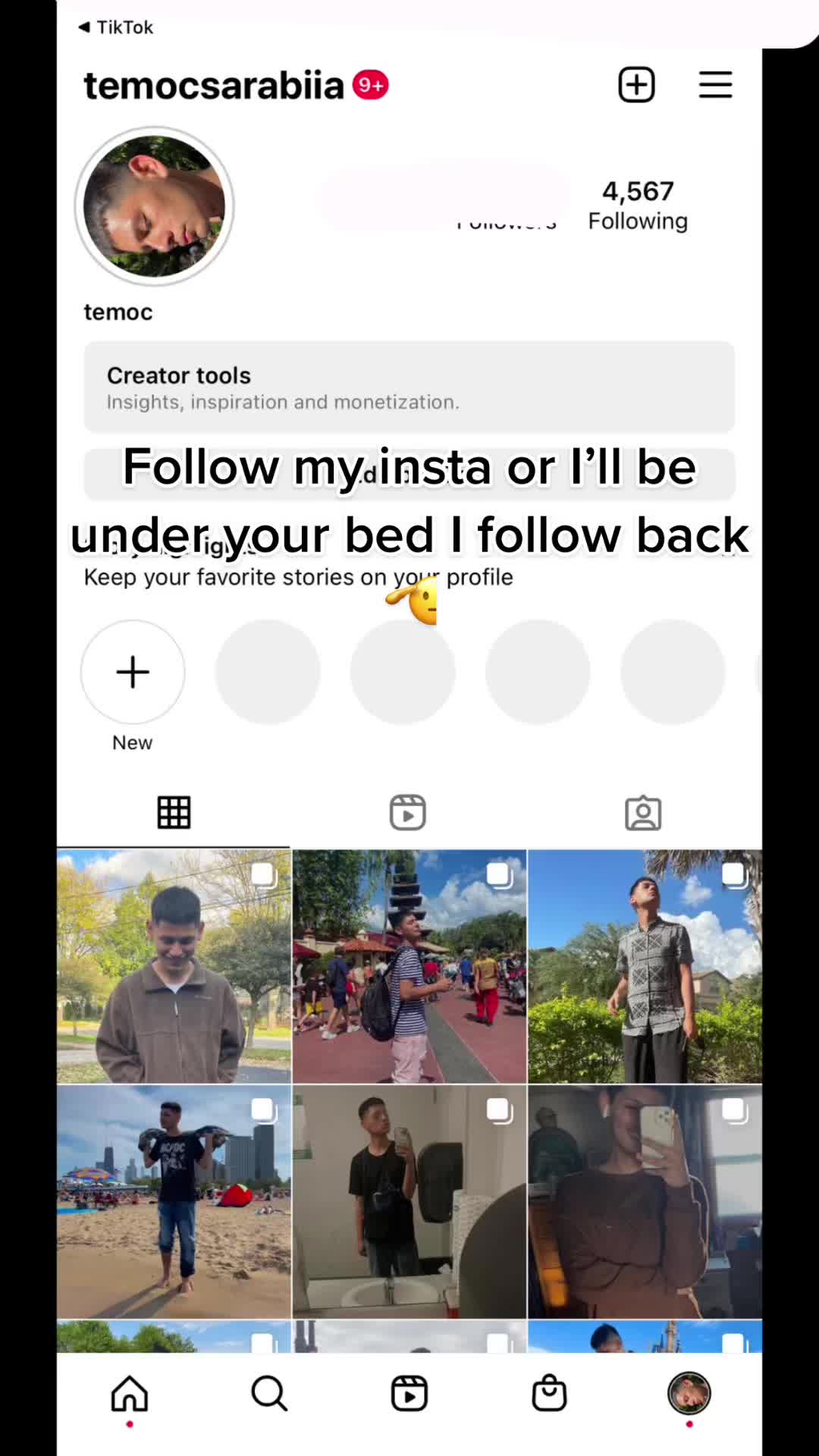Open the Shop tab

[x=549, y=1394]
